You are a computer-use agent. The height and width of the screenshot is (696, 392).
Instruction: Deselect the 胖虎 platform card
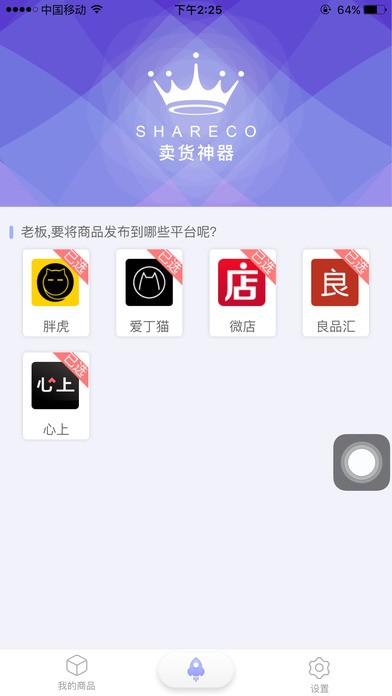click(x=56, y=293)
